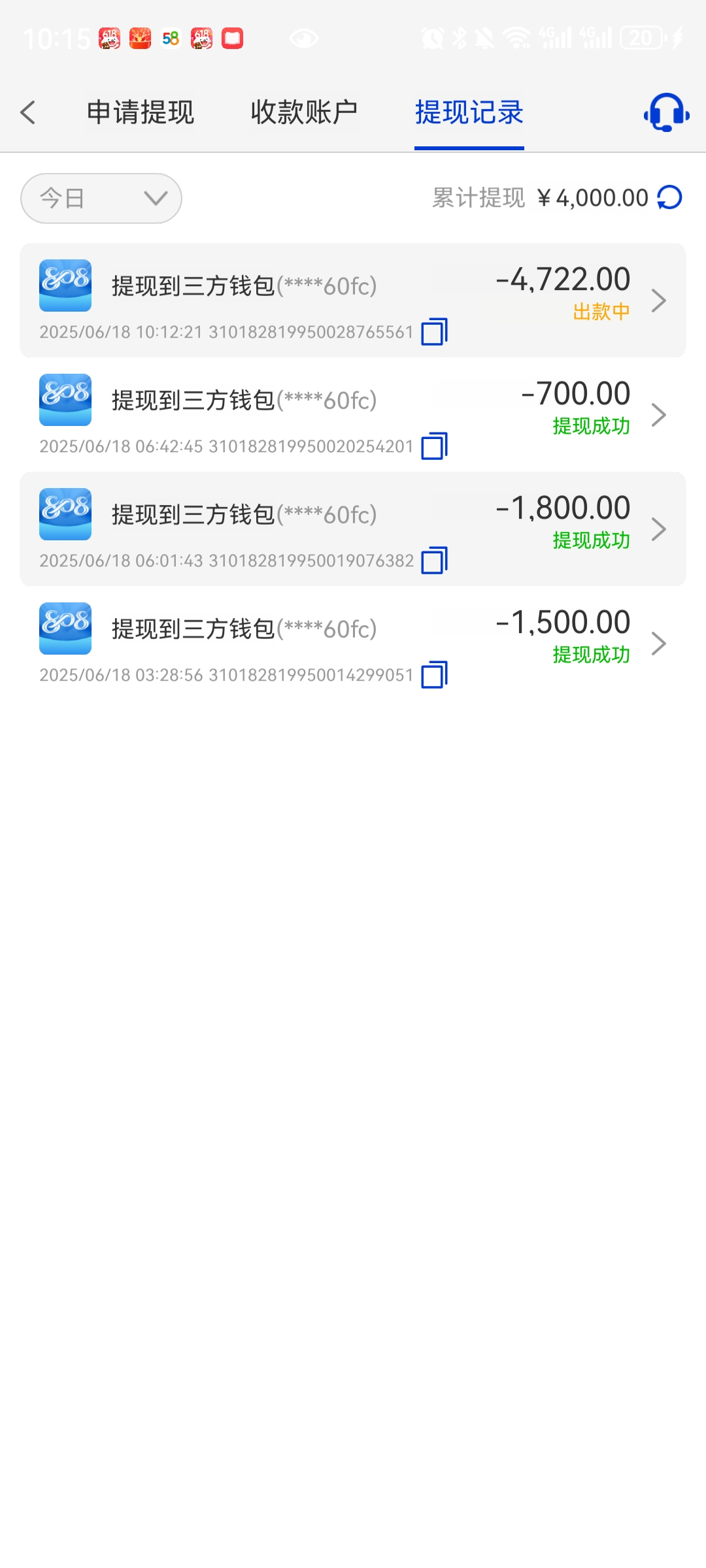The width and height of the screenshot is (706, 1568).
Task: Switch to the 收款账户 tab
Action: [304, 112]
